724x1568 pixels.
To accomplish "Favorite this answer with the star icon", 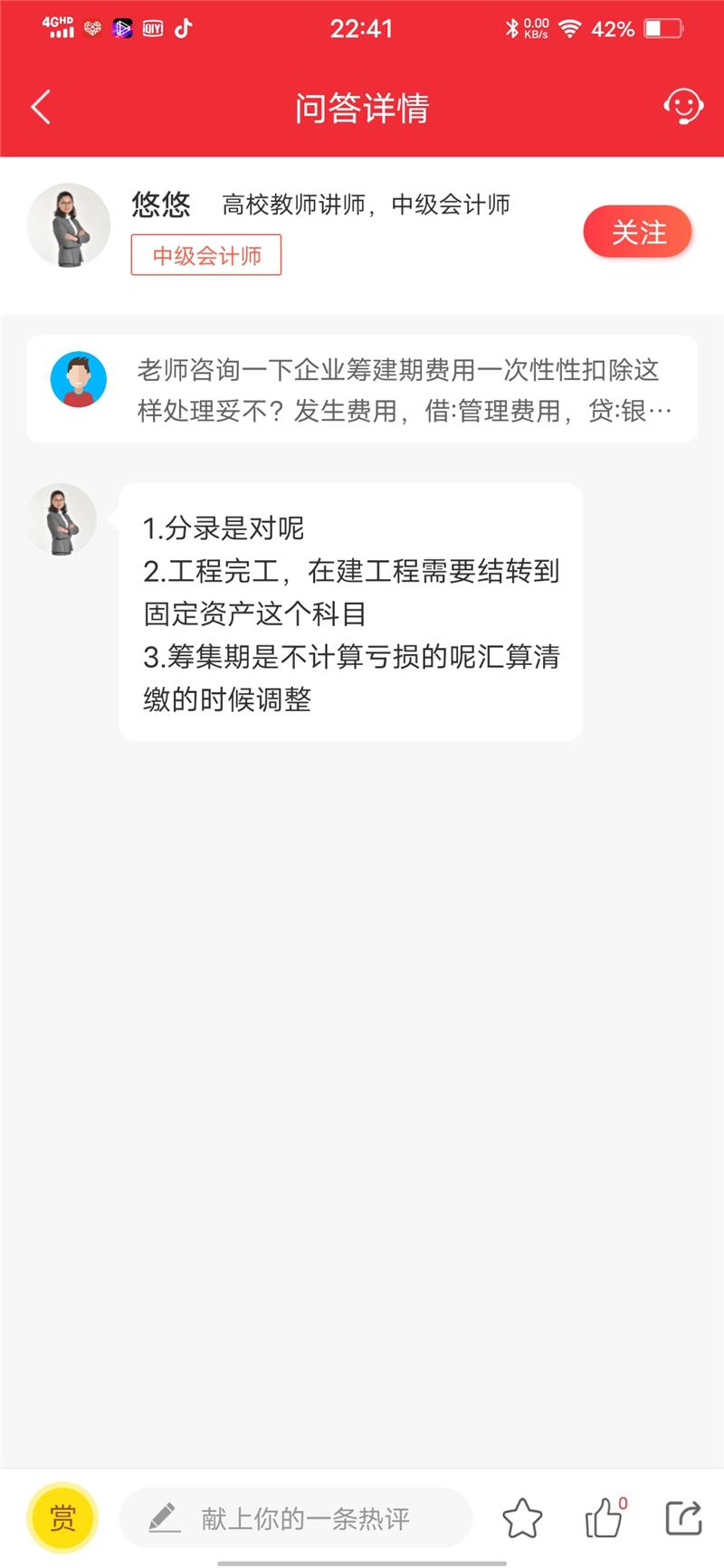I will click(x=522, y=1518).
